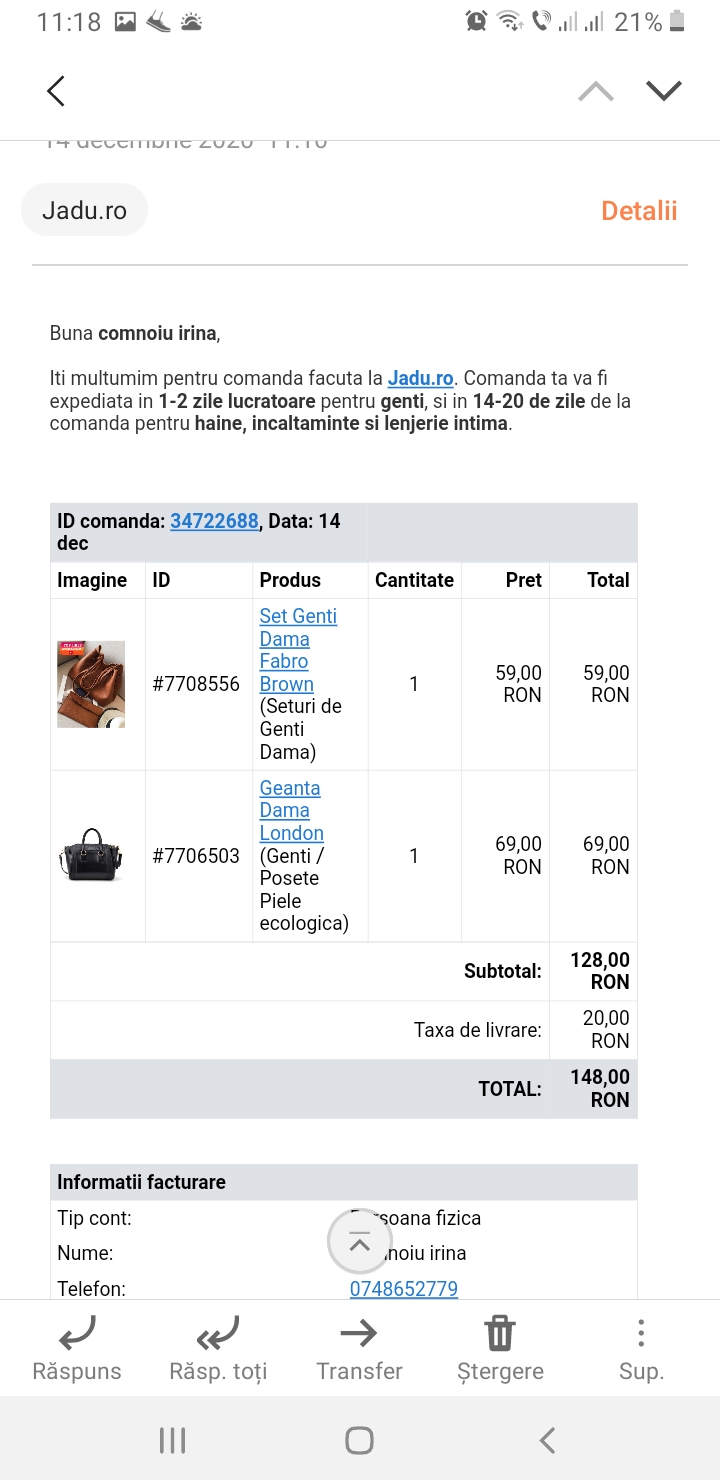The image size is (720, 1480).
Task: Open recent apps from navigation bar
Action: tap(172, 1440)
